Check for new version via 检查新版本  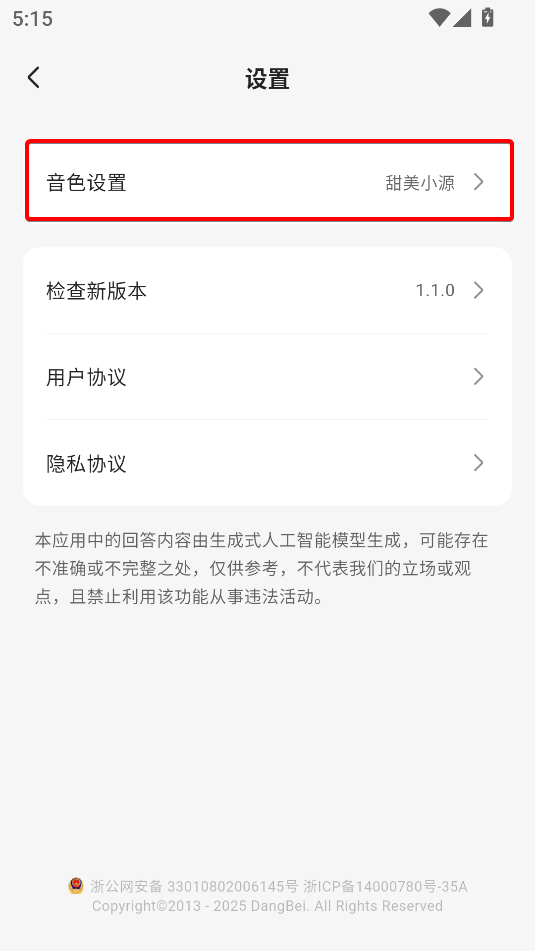click(x=268, y=291)
